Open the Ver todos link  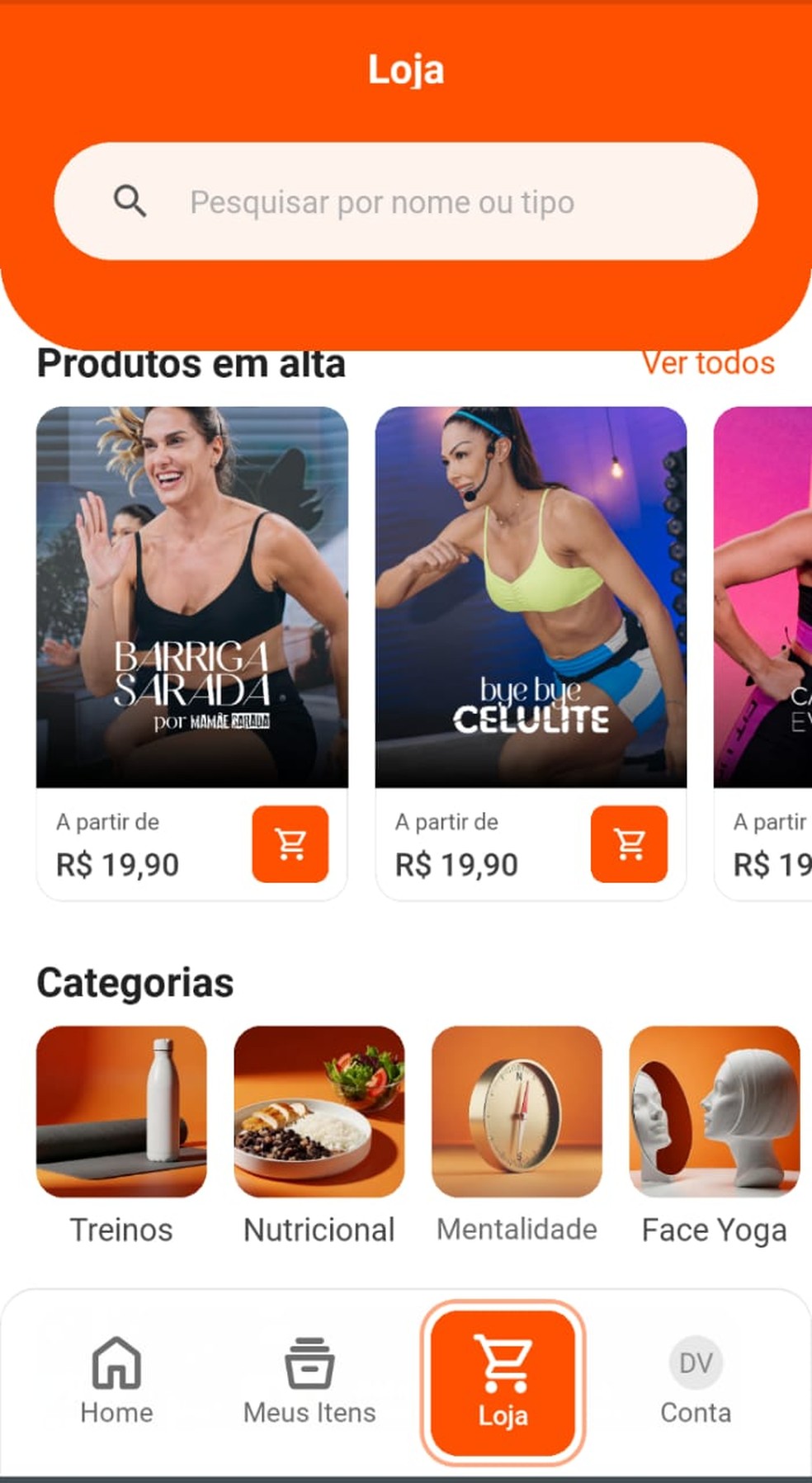pyautogui.click(x=708, y=364)
